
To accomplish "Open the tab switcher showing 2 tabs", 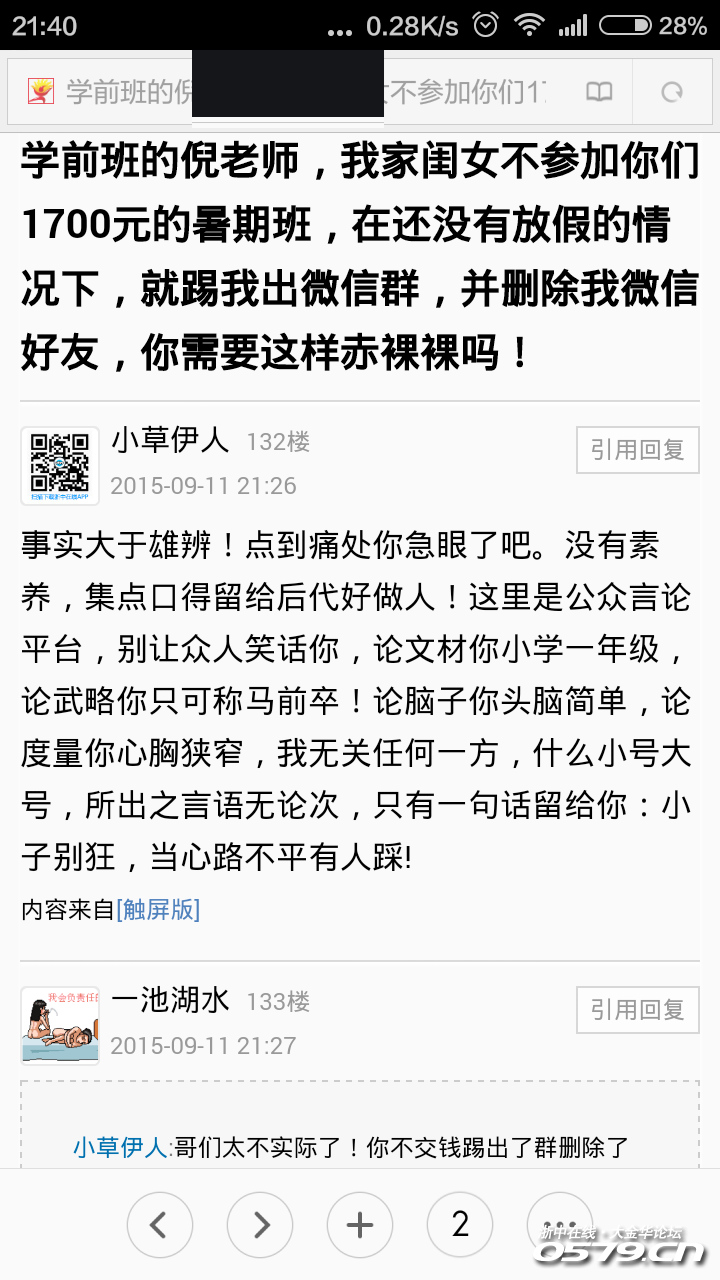I will (x=460, y=1225).
